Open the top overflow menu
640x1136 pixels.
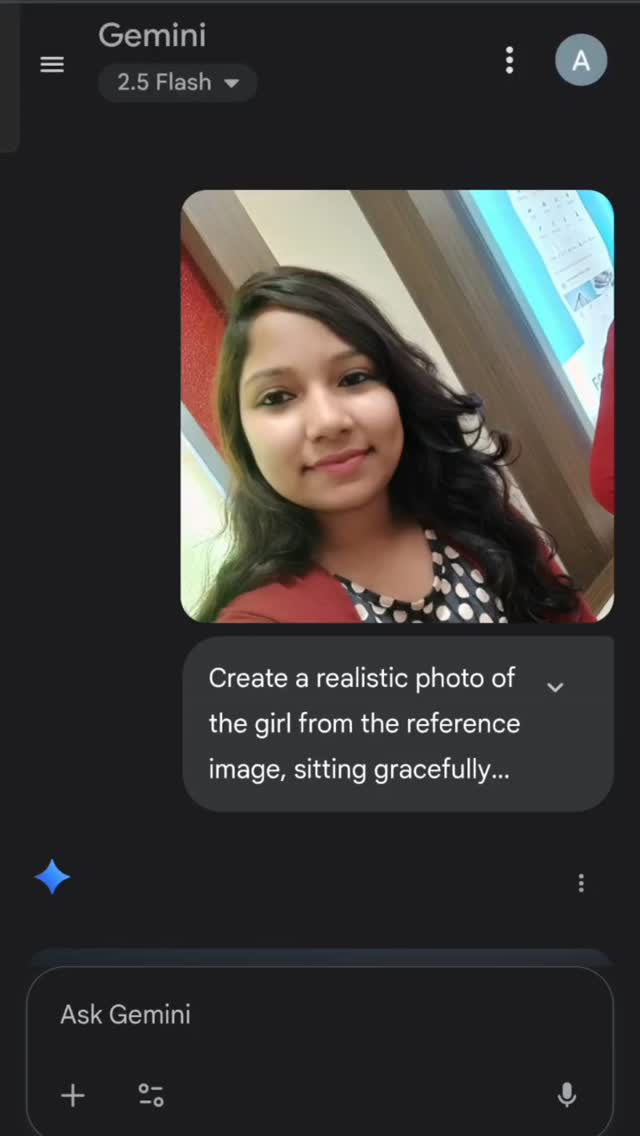pyautogui.click(x=509, y=61)
